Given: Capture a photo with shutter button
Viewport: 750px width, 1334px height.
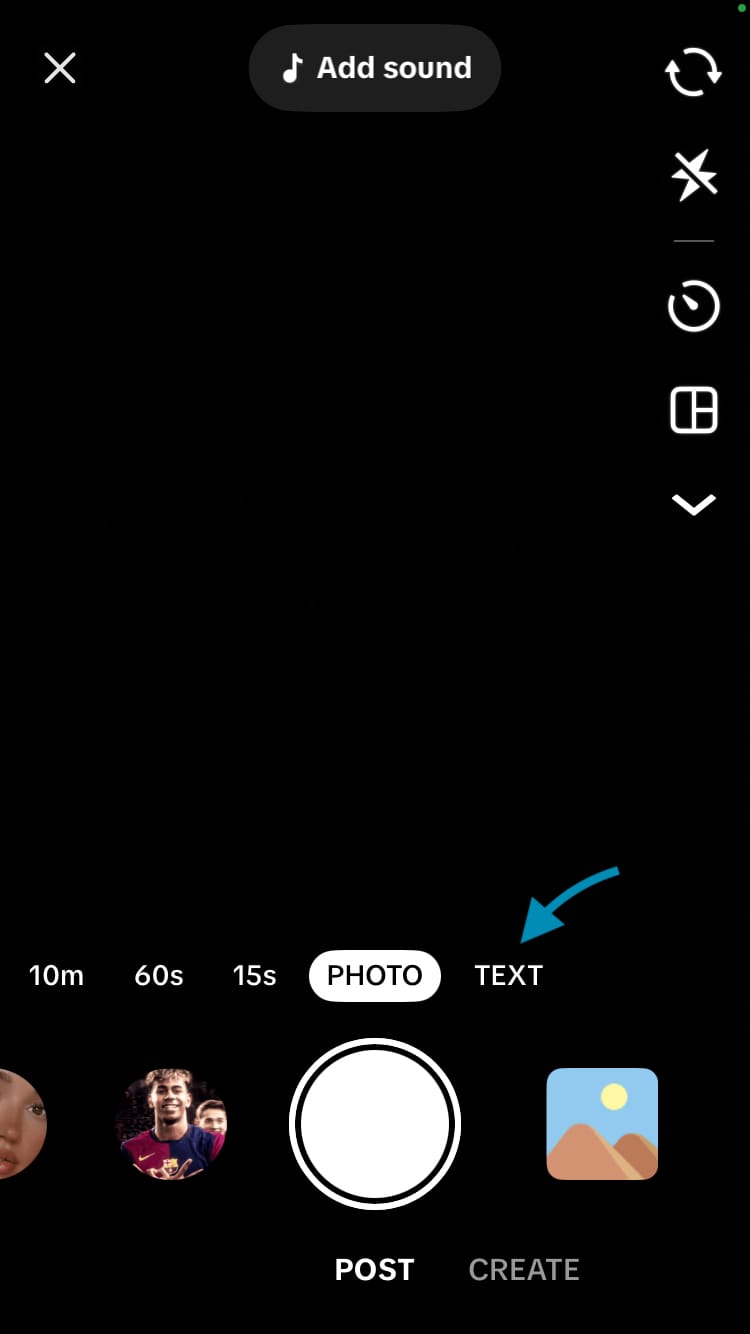Looking at the screenshot, I should click(375, 1124).
